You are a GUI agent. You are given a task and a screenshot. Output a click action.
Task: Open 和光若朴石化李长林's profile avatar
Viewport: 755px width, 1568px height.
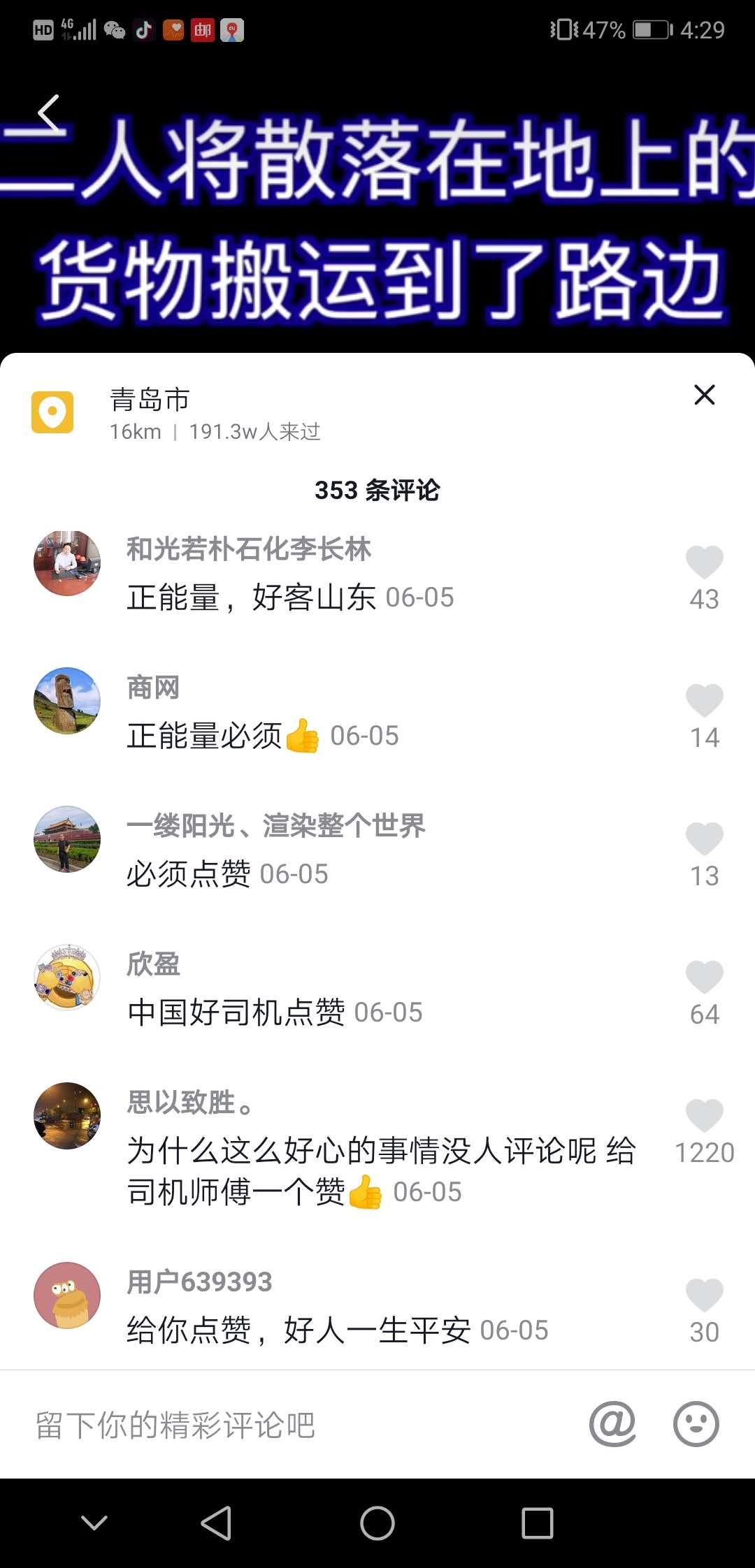[67, 563]
